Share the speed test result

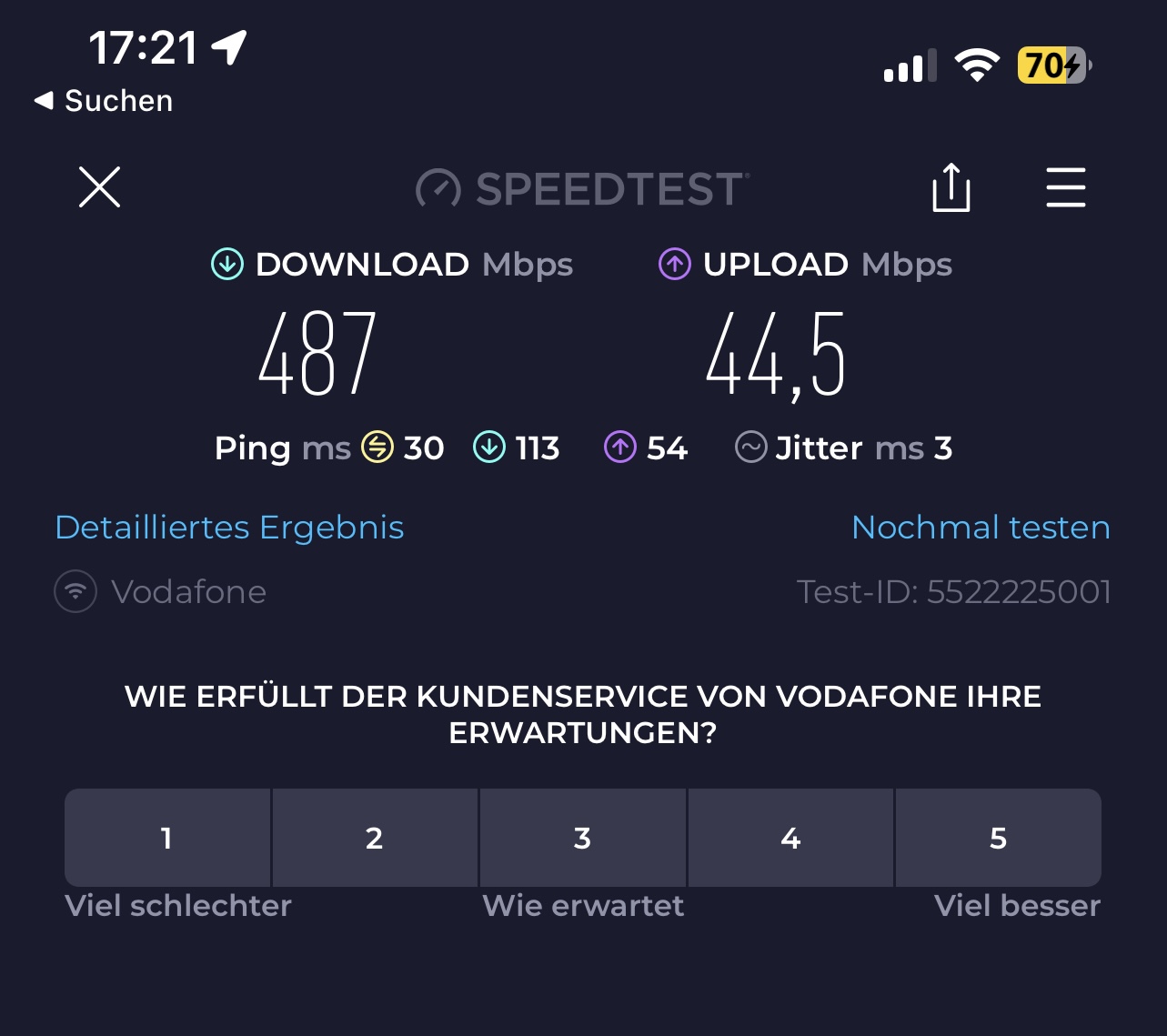click(x=951, y=188)
